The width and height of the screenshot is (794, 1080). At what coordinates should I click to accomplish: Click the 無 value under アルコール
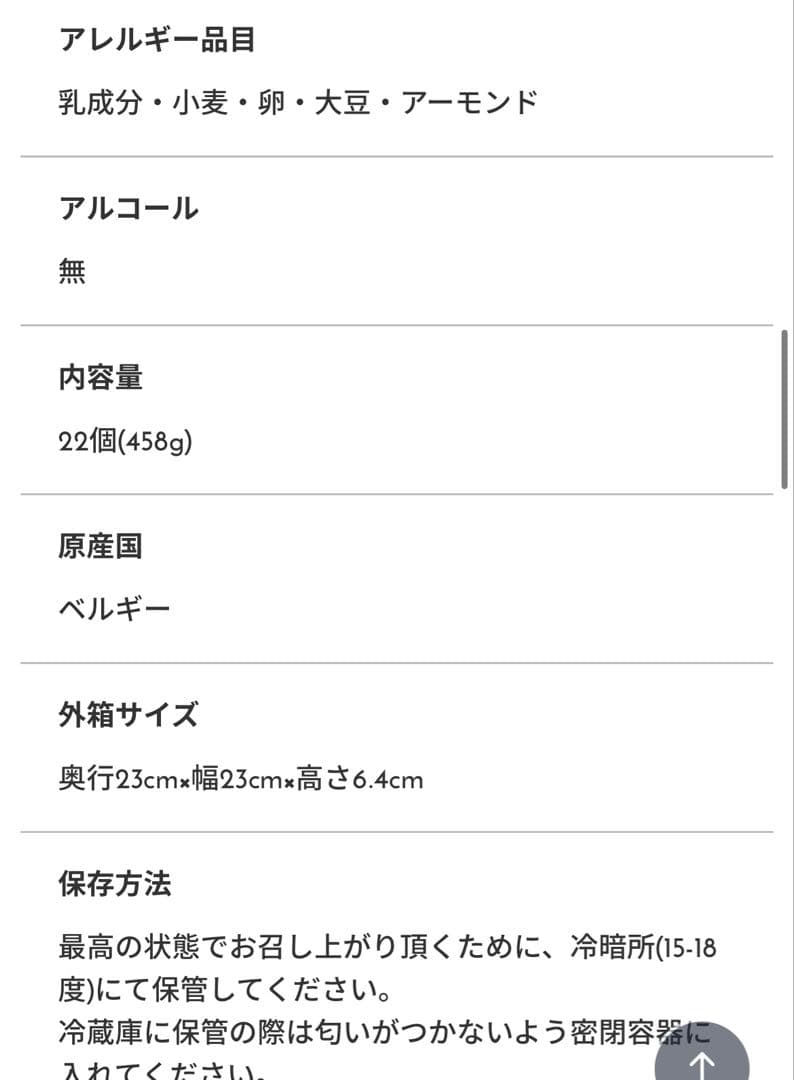coord(71,271)
